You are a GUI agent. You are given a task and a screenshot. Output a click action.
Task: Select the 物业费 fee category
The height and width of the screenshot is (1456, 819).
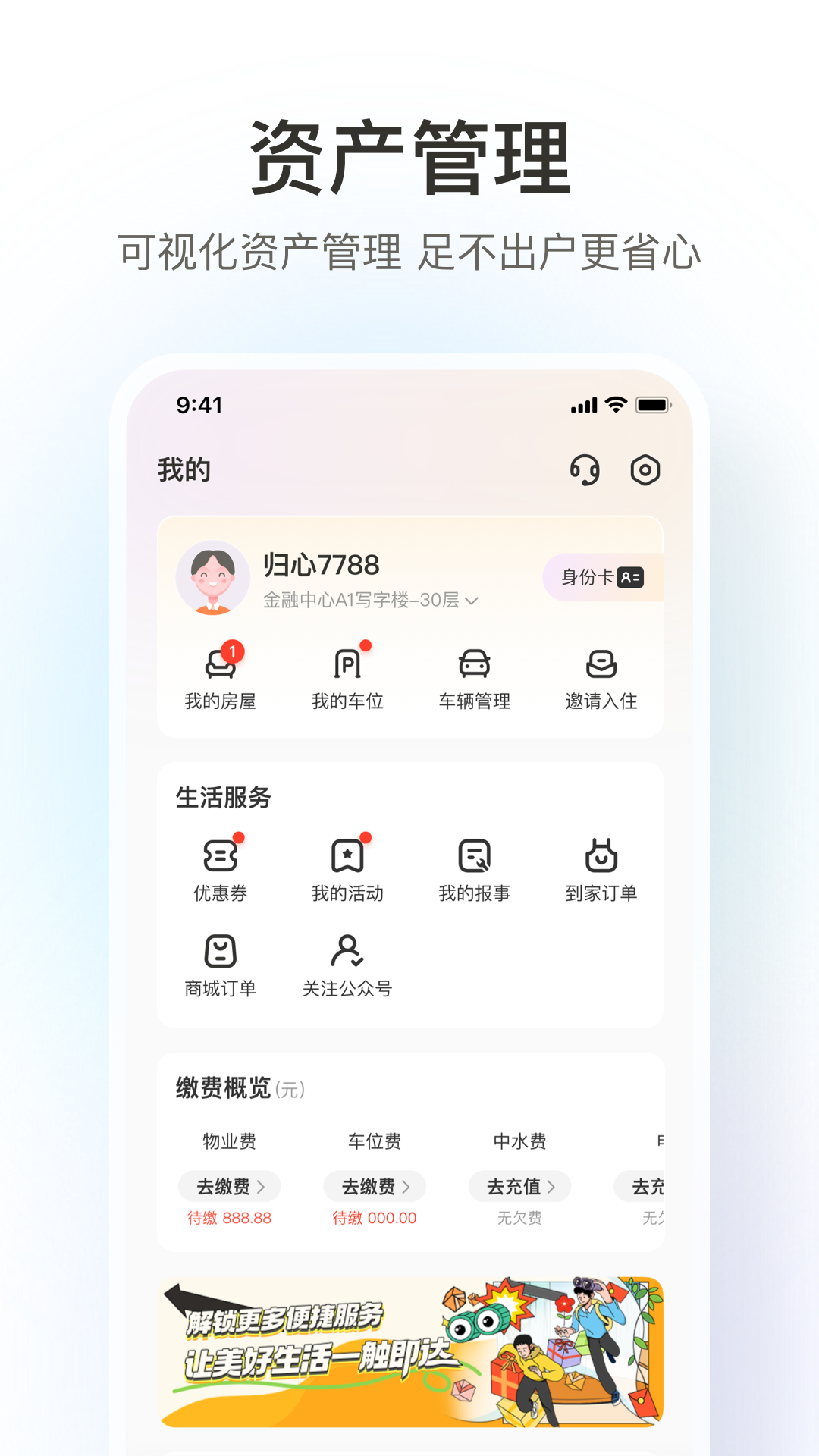229,1140
